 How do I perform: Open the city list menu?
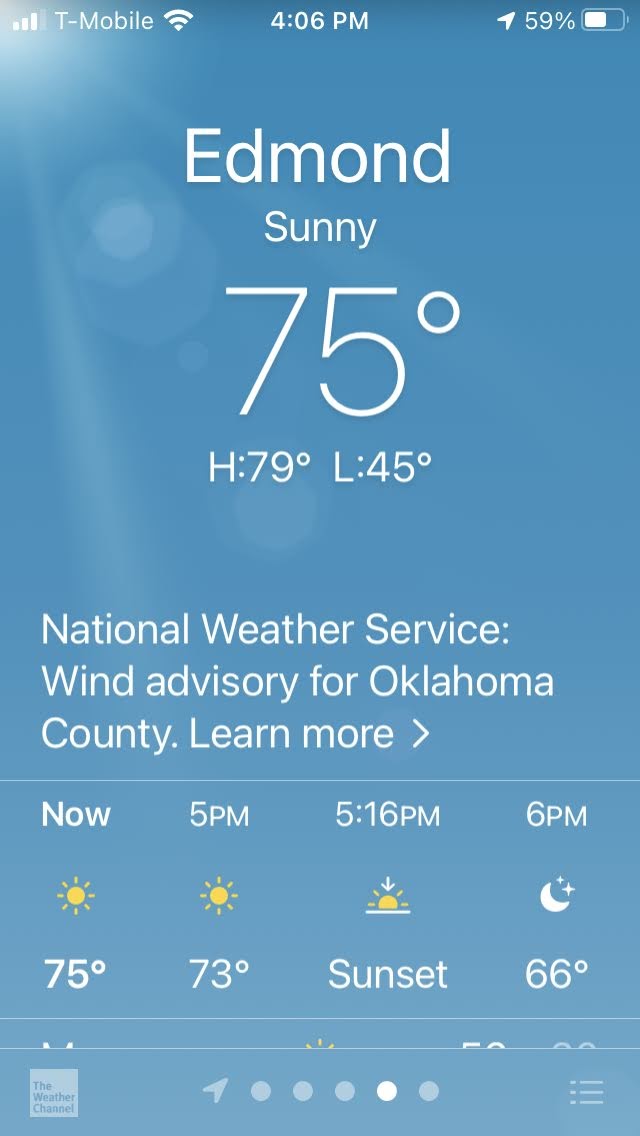point(587,1092)
